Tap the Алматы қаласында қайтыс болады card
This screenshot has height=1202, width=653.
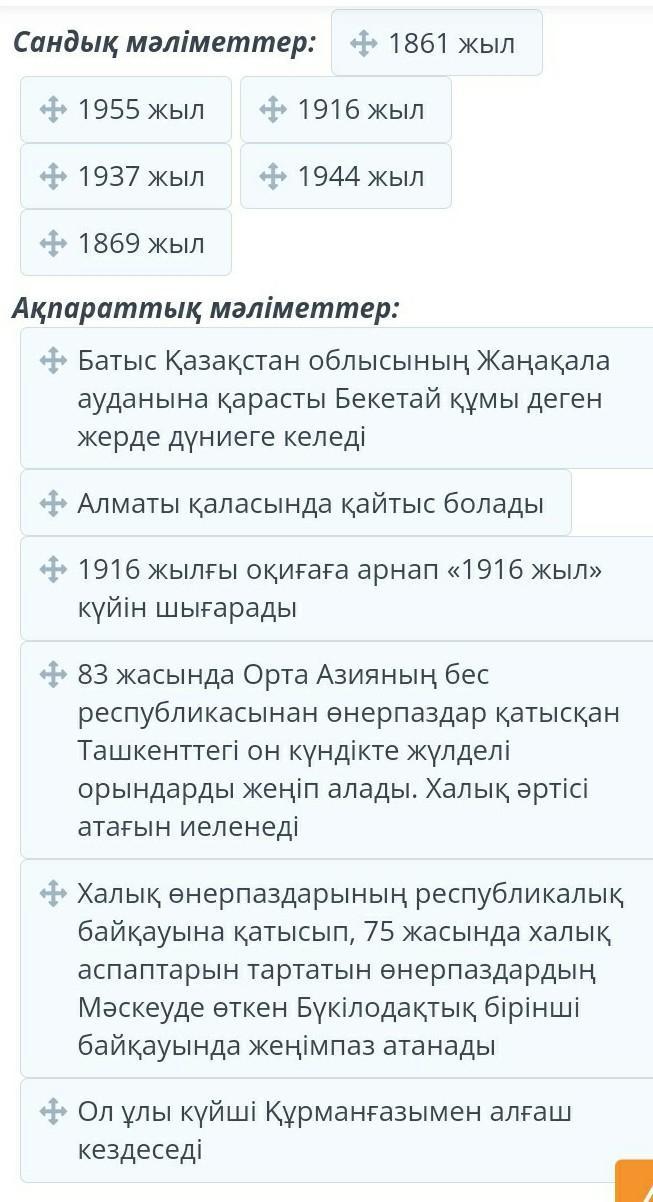(x=296, y=503)
